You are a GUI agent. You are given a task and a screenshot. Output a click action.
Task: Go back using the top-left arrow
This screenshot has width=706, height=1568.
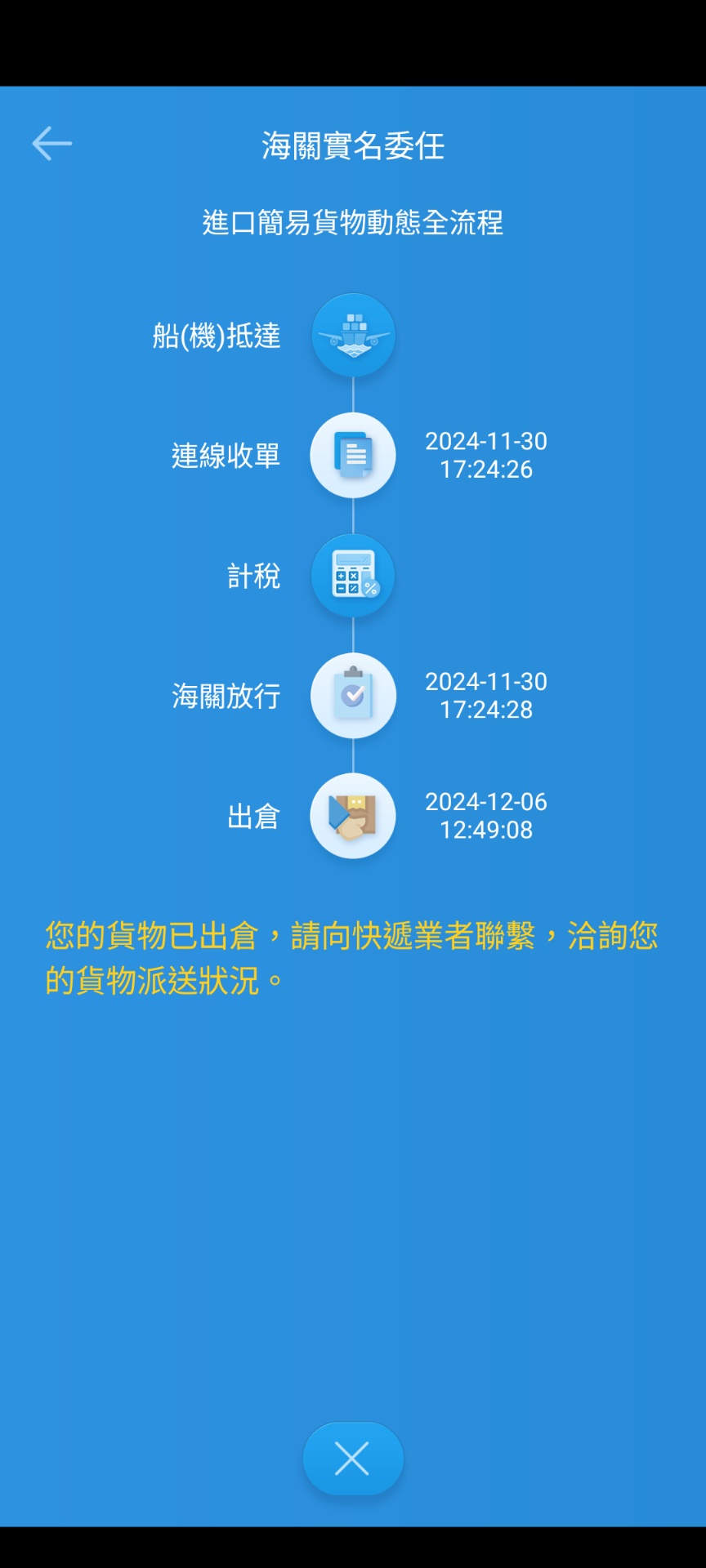(x=52, y=144)
